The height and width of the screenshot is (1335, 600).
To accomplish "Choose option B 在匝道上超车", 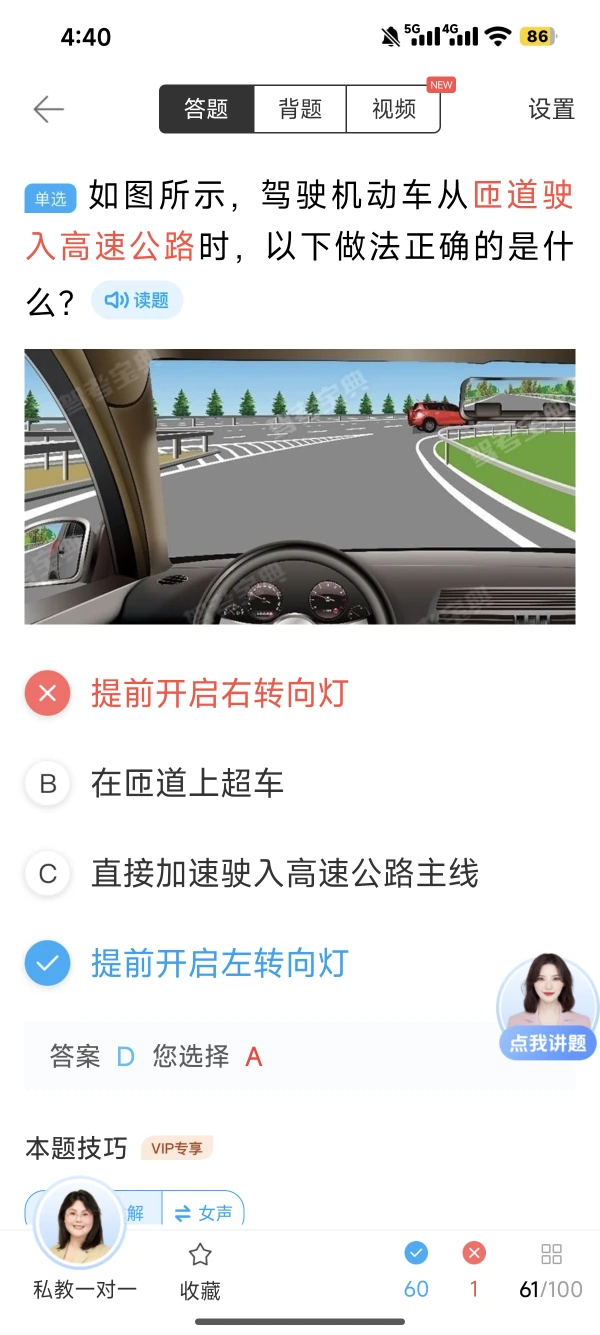I will [187, 783].
